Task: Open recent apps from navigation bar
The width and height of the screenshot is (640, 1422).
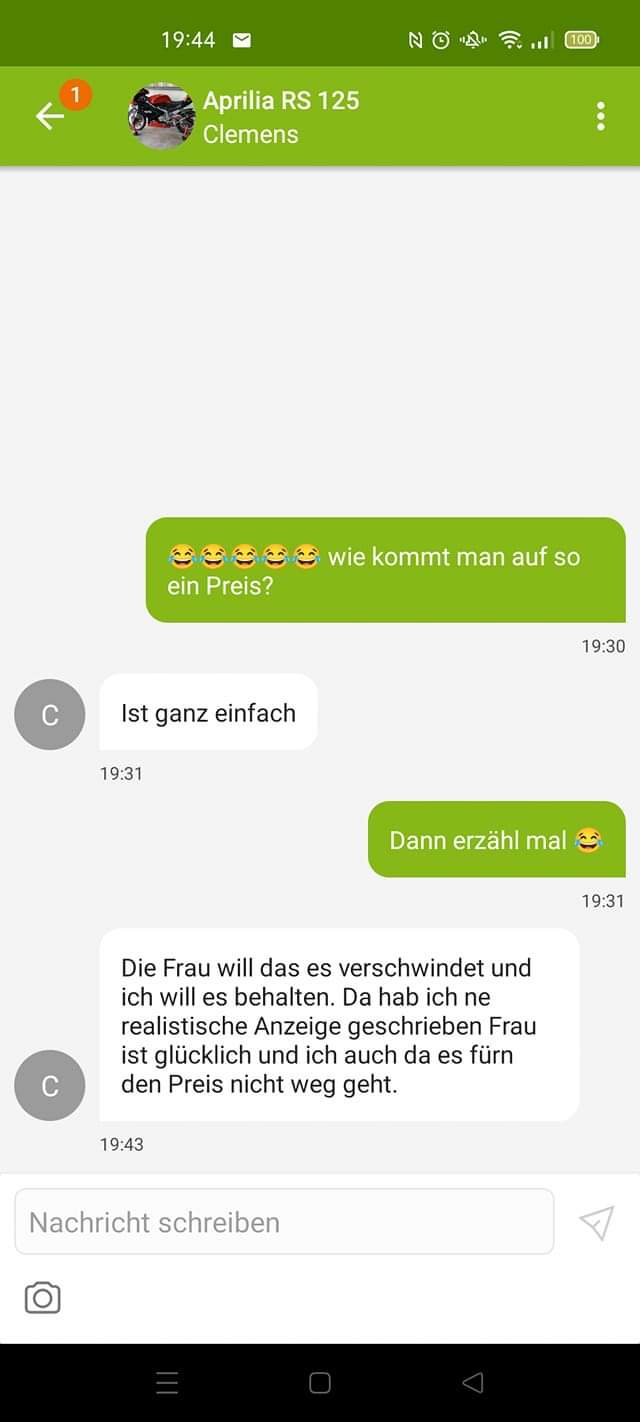Action: [x=167, y=1383]
